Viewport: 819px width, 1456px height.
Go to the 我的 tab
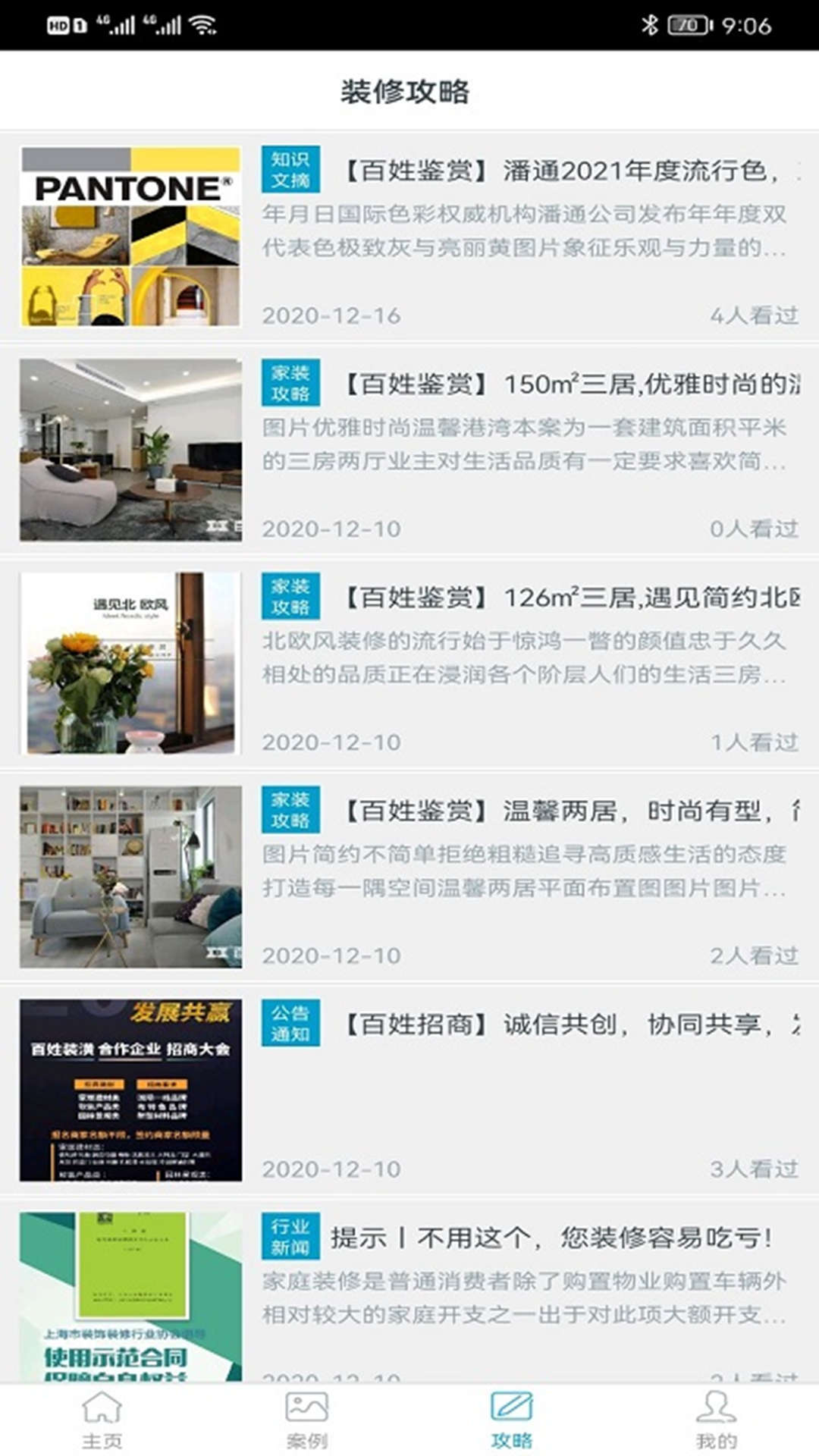[x=716, y=1419]
